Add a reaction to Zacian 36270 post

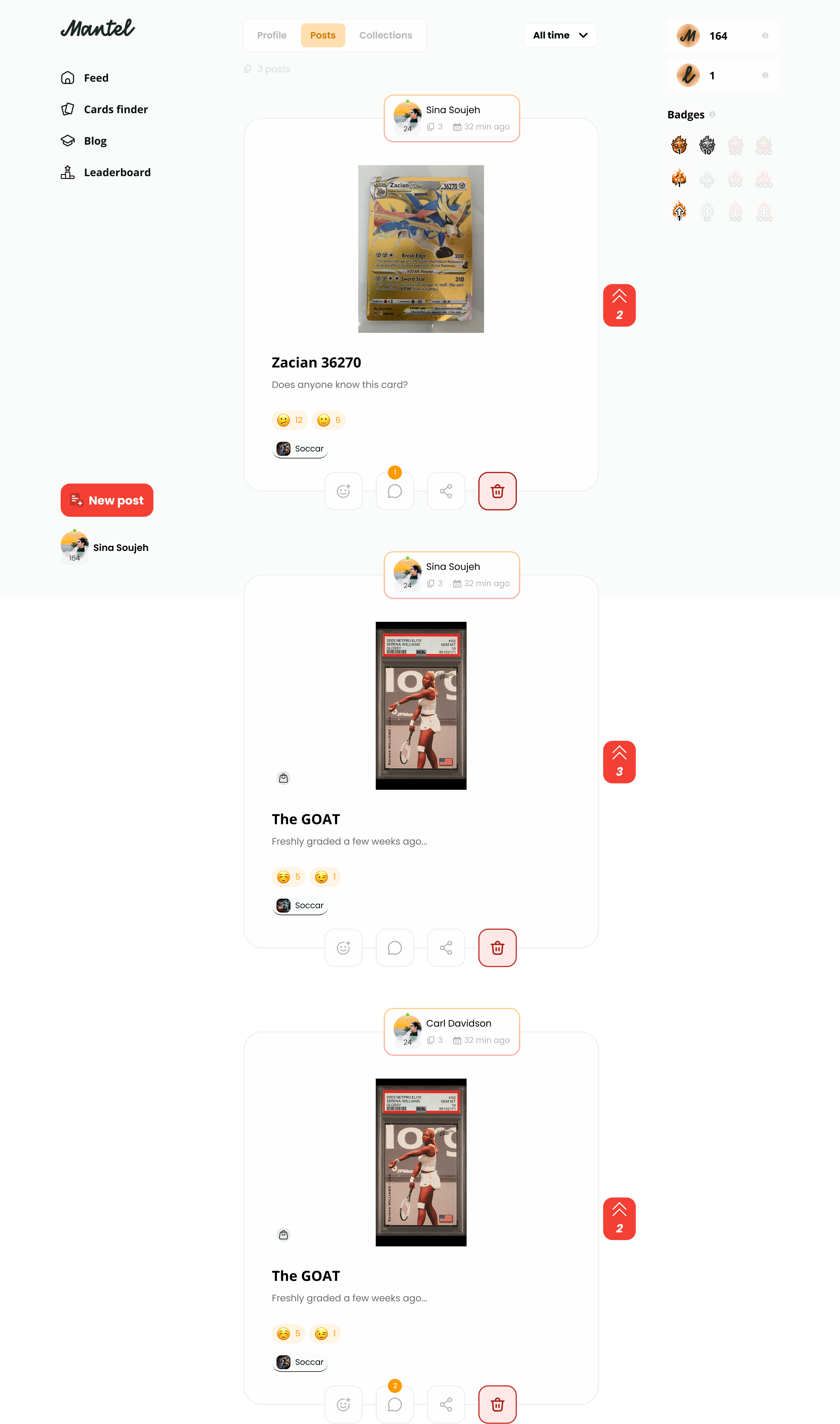pos(344,491)
